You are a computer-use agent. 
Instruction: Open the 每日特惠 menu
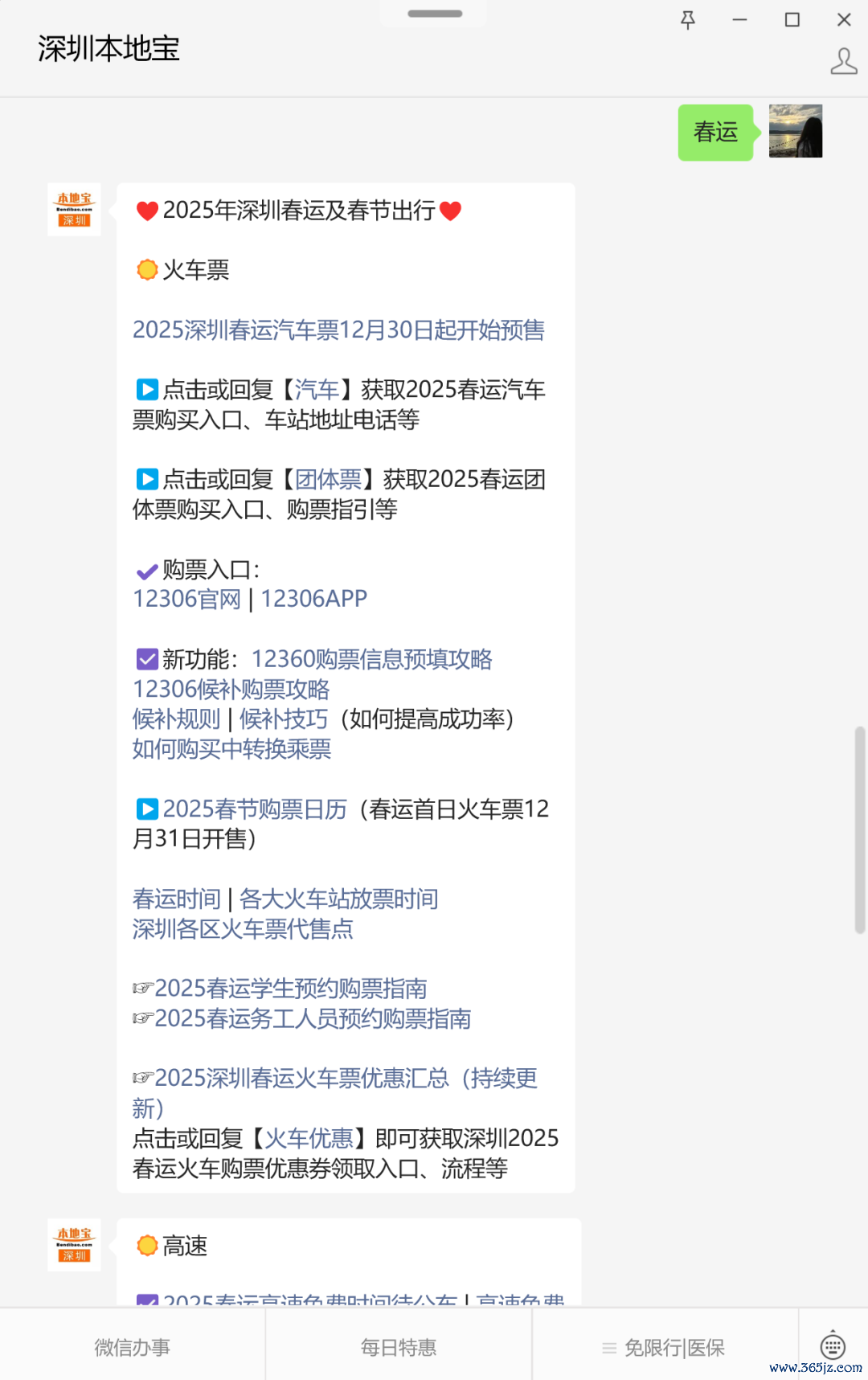pyautogui.click(x=399, y=1348)
